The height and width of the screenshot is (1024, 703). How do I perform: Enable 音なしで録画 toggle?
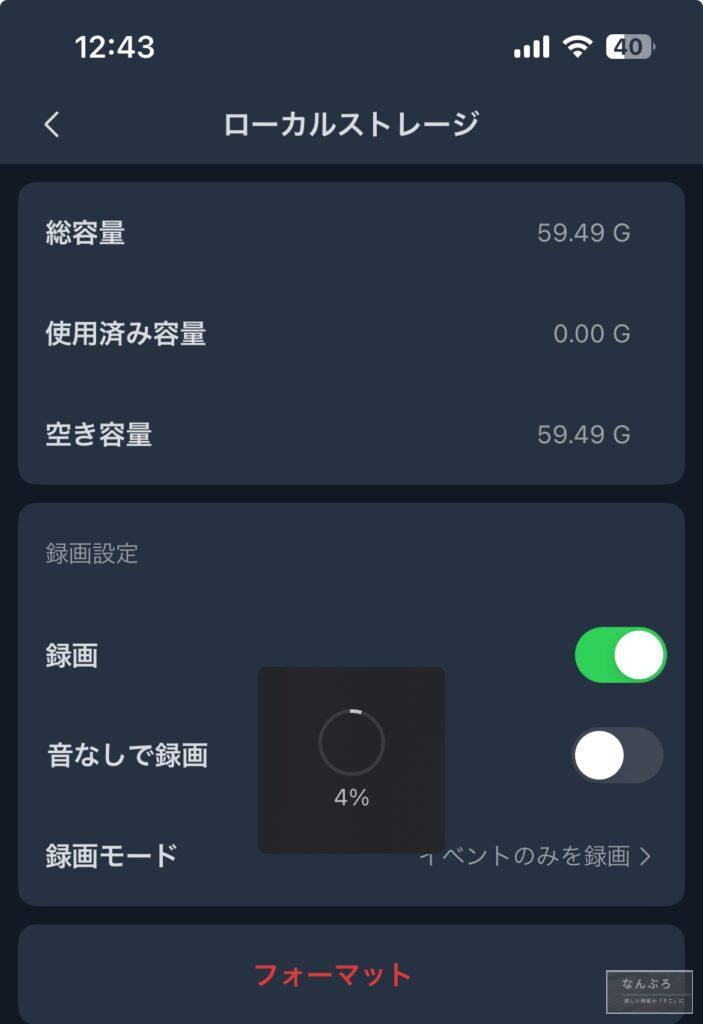coord(617,755)
